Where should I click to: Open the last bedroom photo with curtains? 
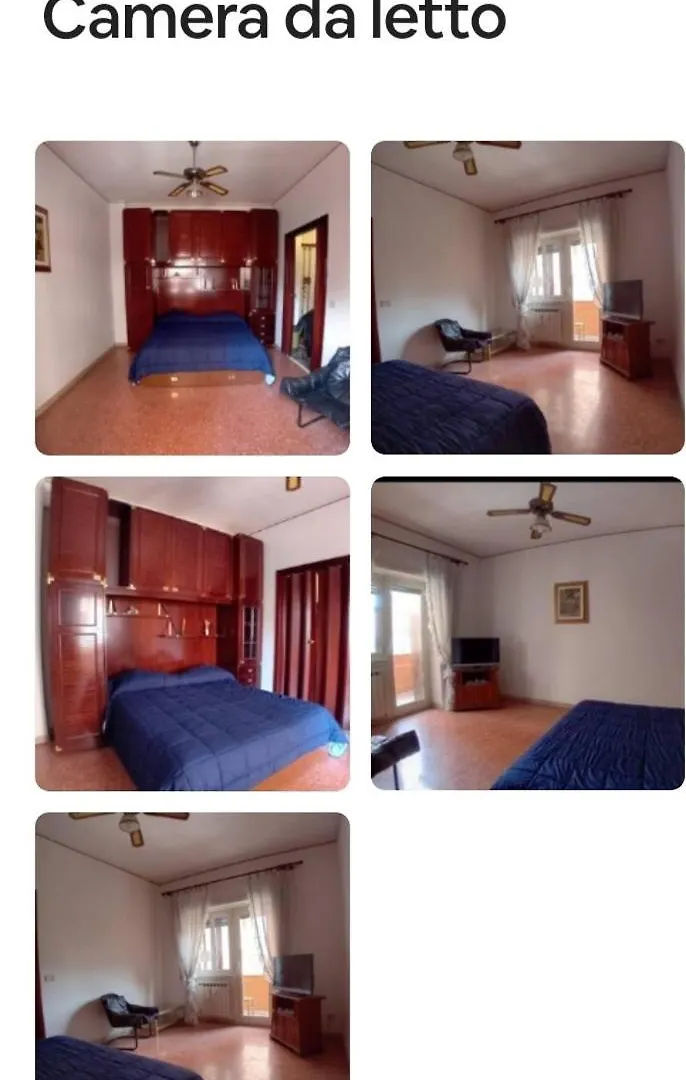[x=192, y=945]
